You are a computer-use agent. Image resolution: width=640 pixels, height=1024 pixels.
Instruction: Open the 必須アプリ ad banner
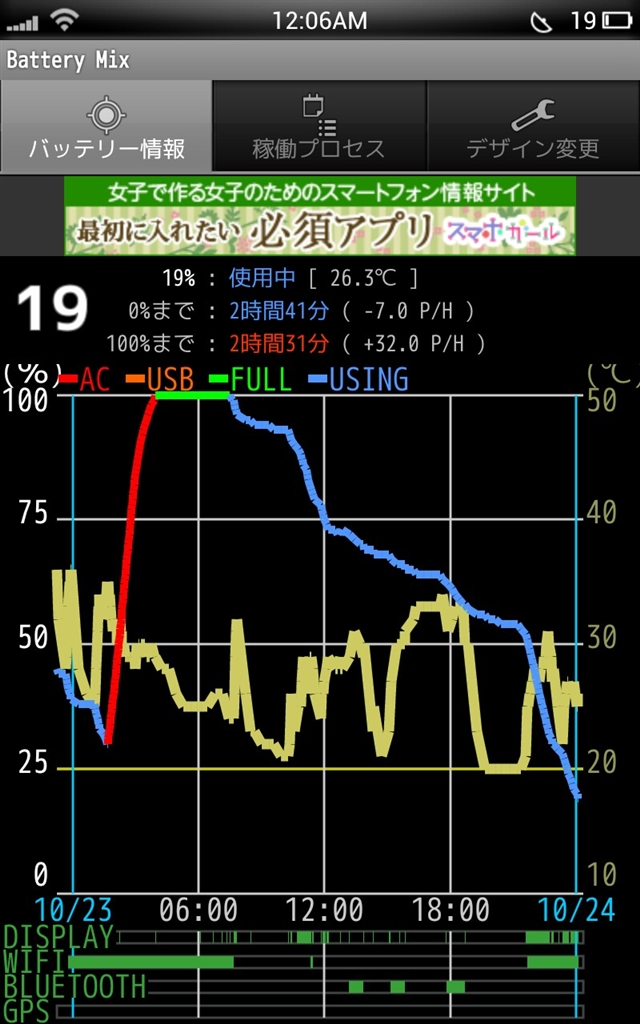[x=320, y=216]
